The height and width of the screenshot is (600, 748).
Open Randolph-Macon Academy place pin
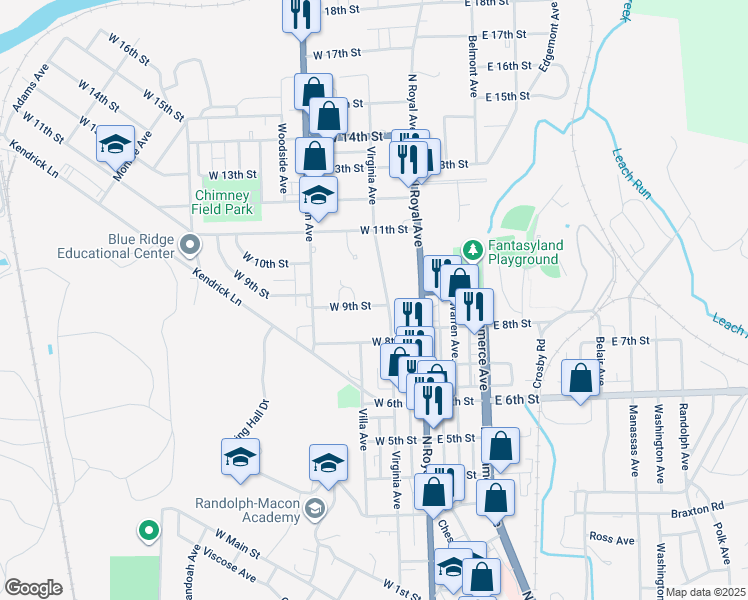(x=316, y=509)
